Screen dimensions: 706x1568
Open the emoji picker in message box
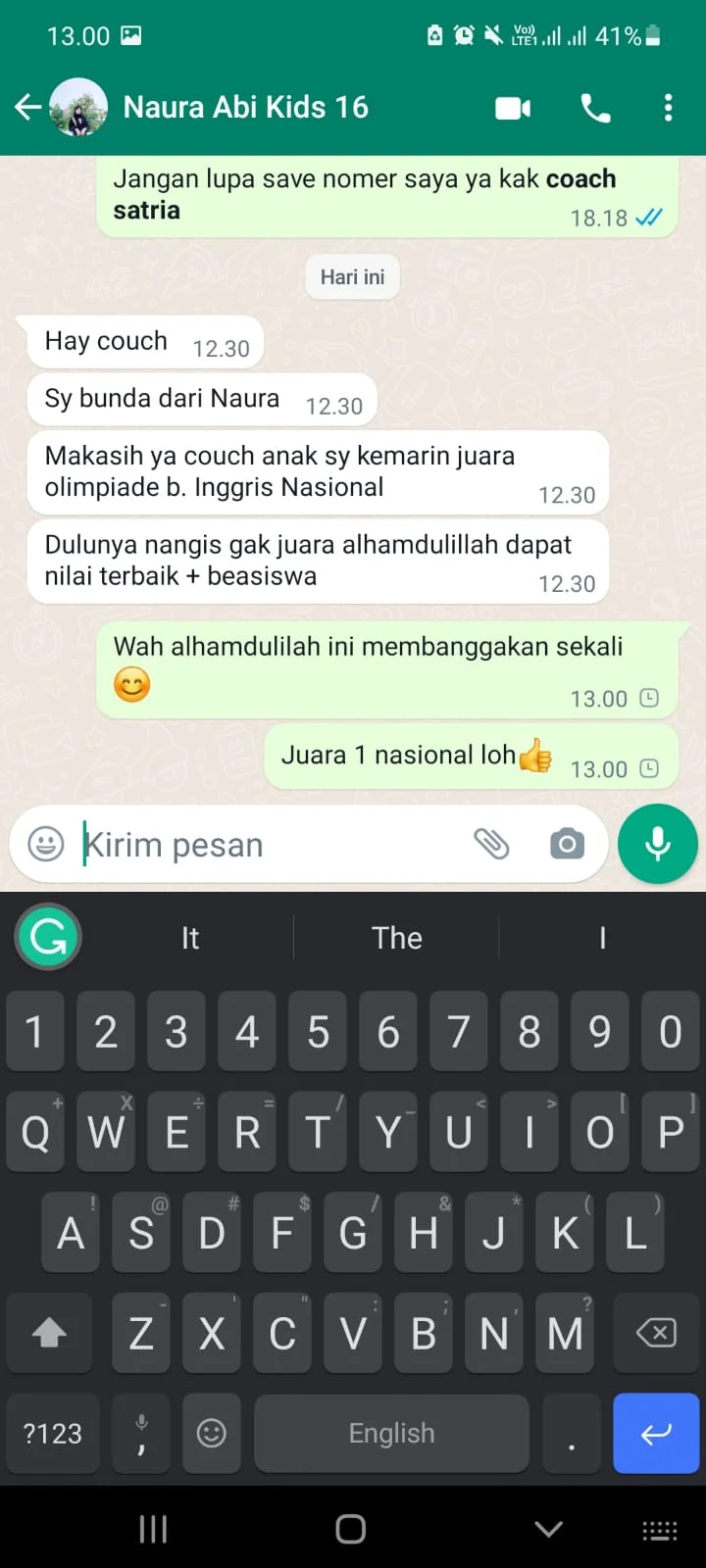tap(46, 844)
